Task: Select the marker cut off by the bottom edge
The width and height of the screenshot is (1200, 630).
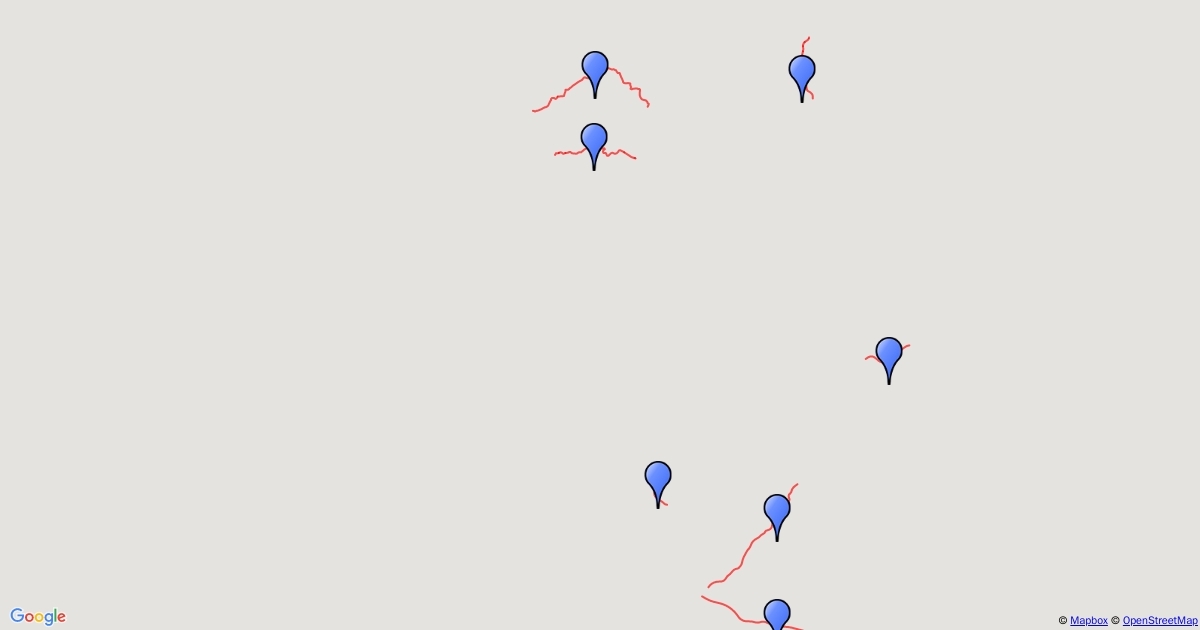Action: point(777,614)
